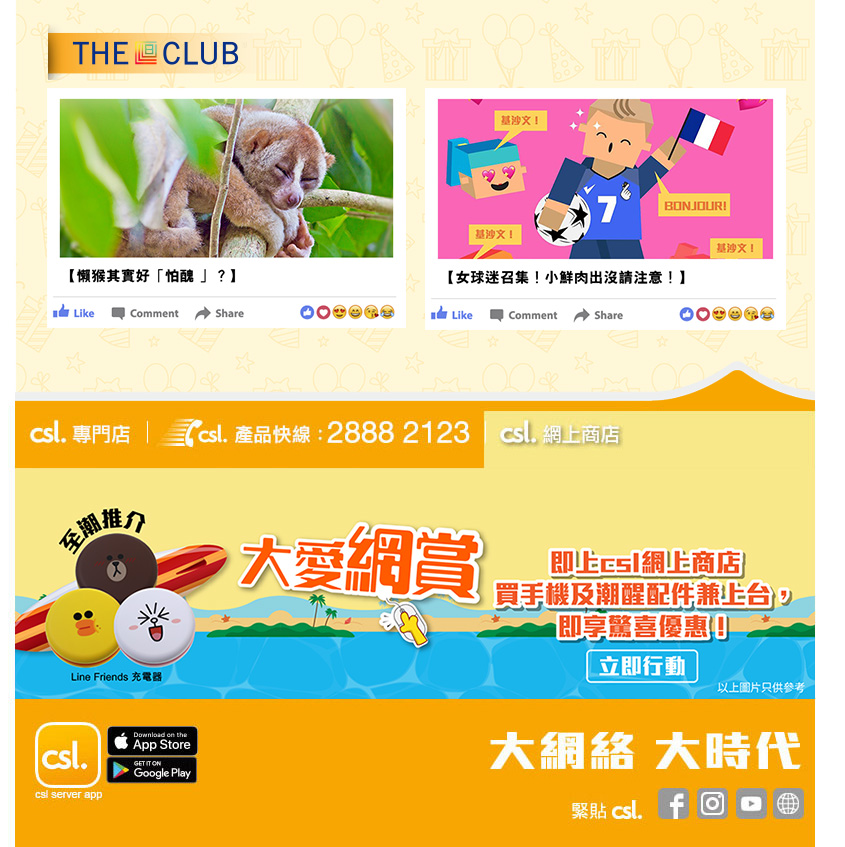Call csl. 產品快線 2888 2123
The width and height of the screenshot is (845, 847).
tap(317, 433)
